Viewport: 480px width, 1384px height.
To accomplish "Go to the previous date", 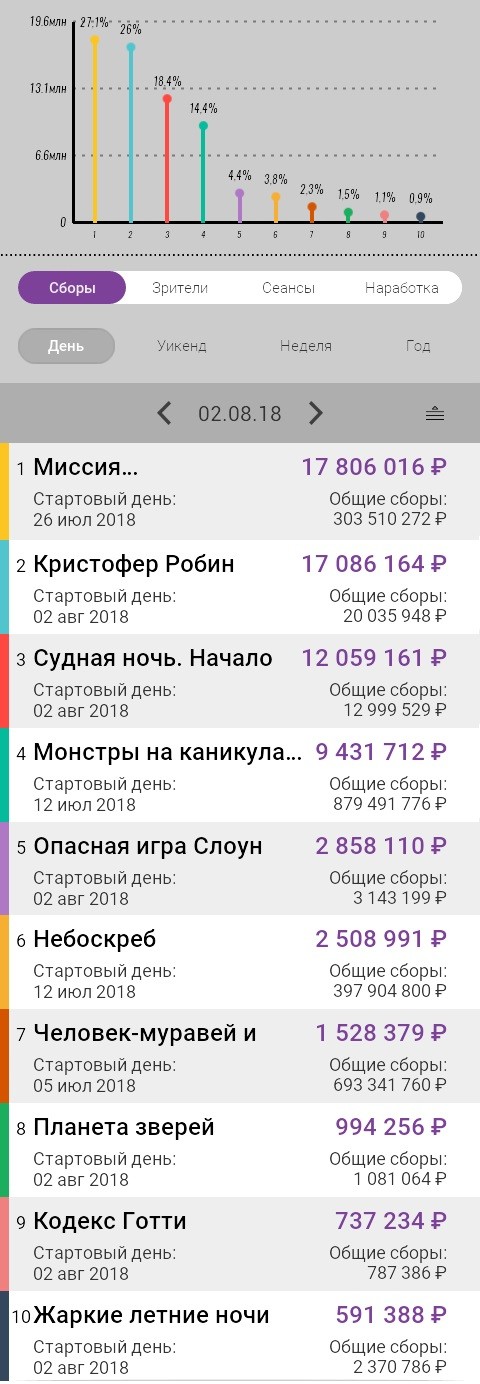I will pos(165,413).
